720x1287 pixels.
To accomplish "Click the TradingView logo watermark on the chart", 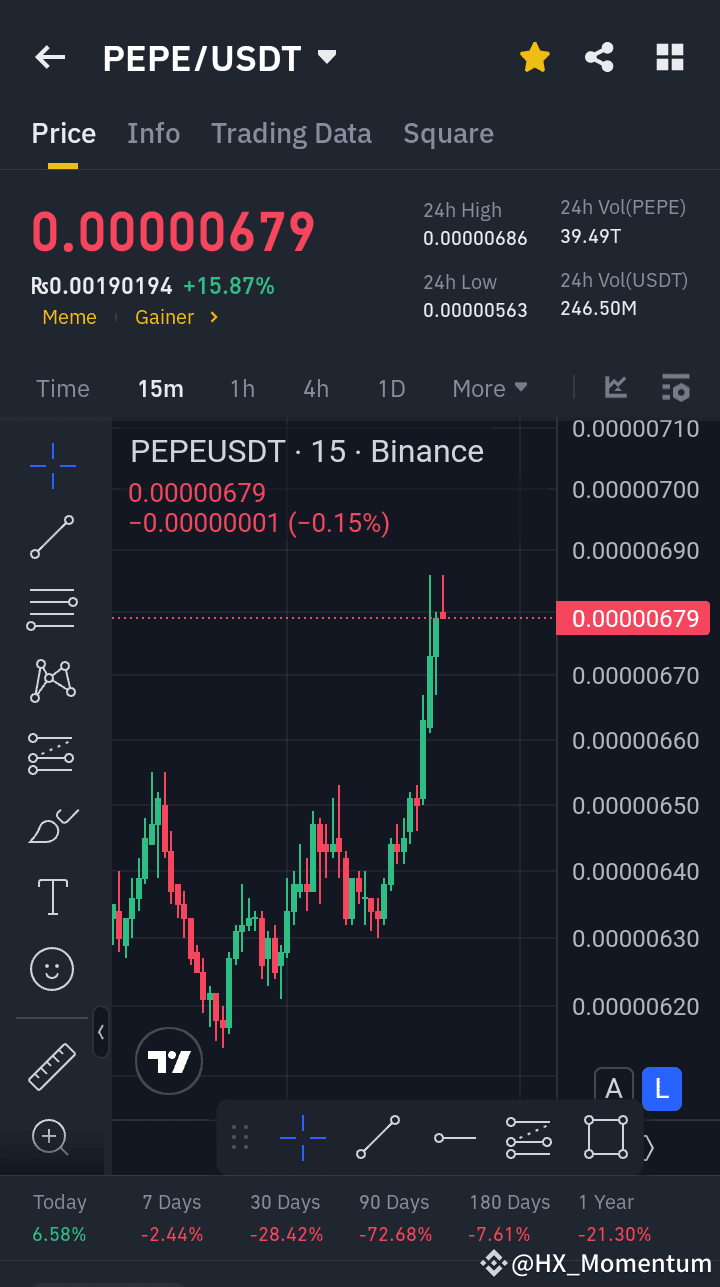I will 168,1060.
